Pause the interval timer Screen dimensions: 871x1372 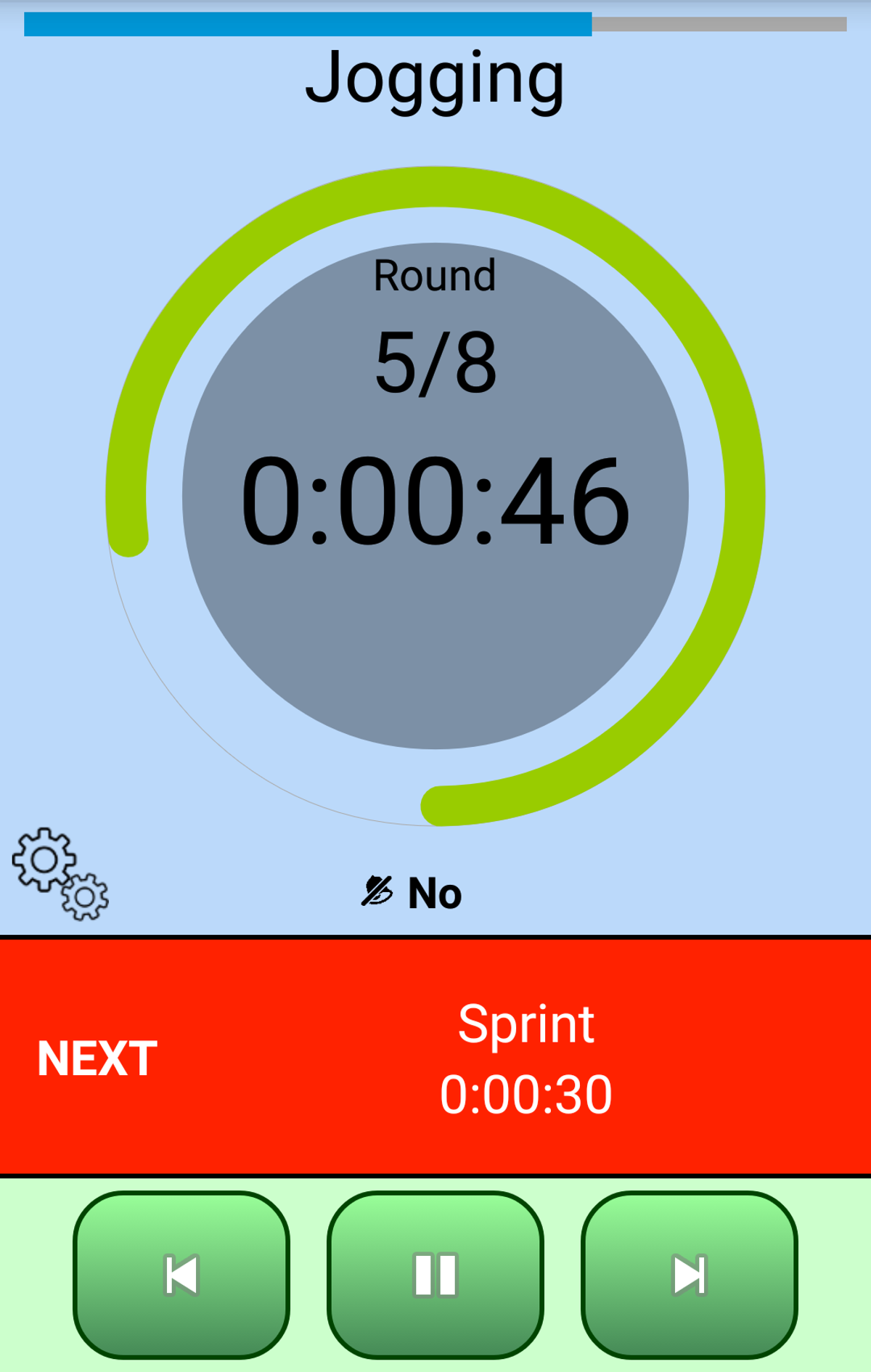435,1274
